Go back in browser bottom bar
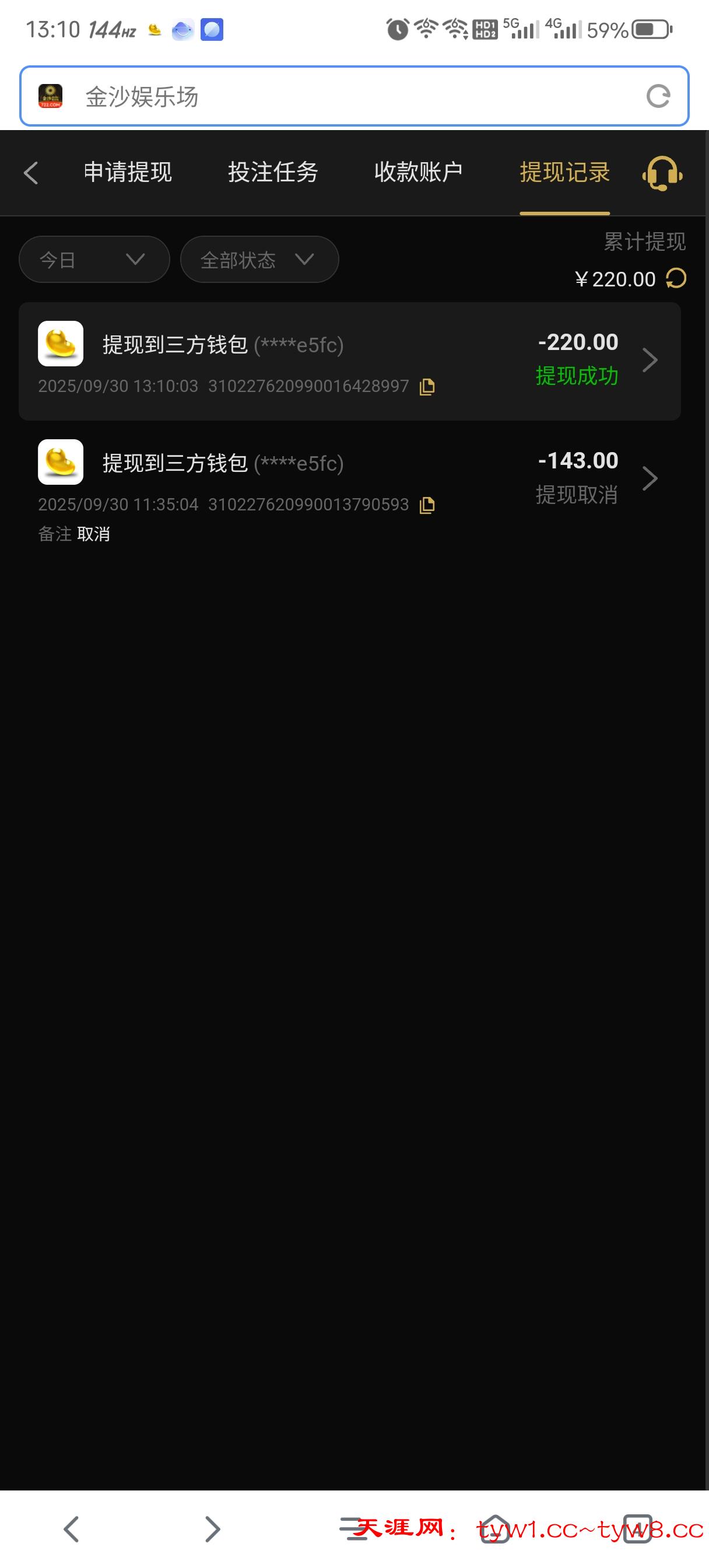 pos(71,1528)
